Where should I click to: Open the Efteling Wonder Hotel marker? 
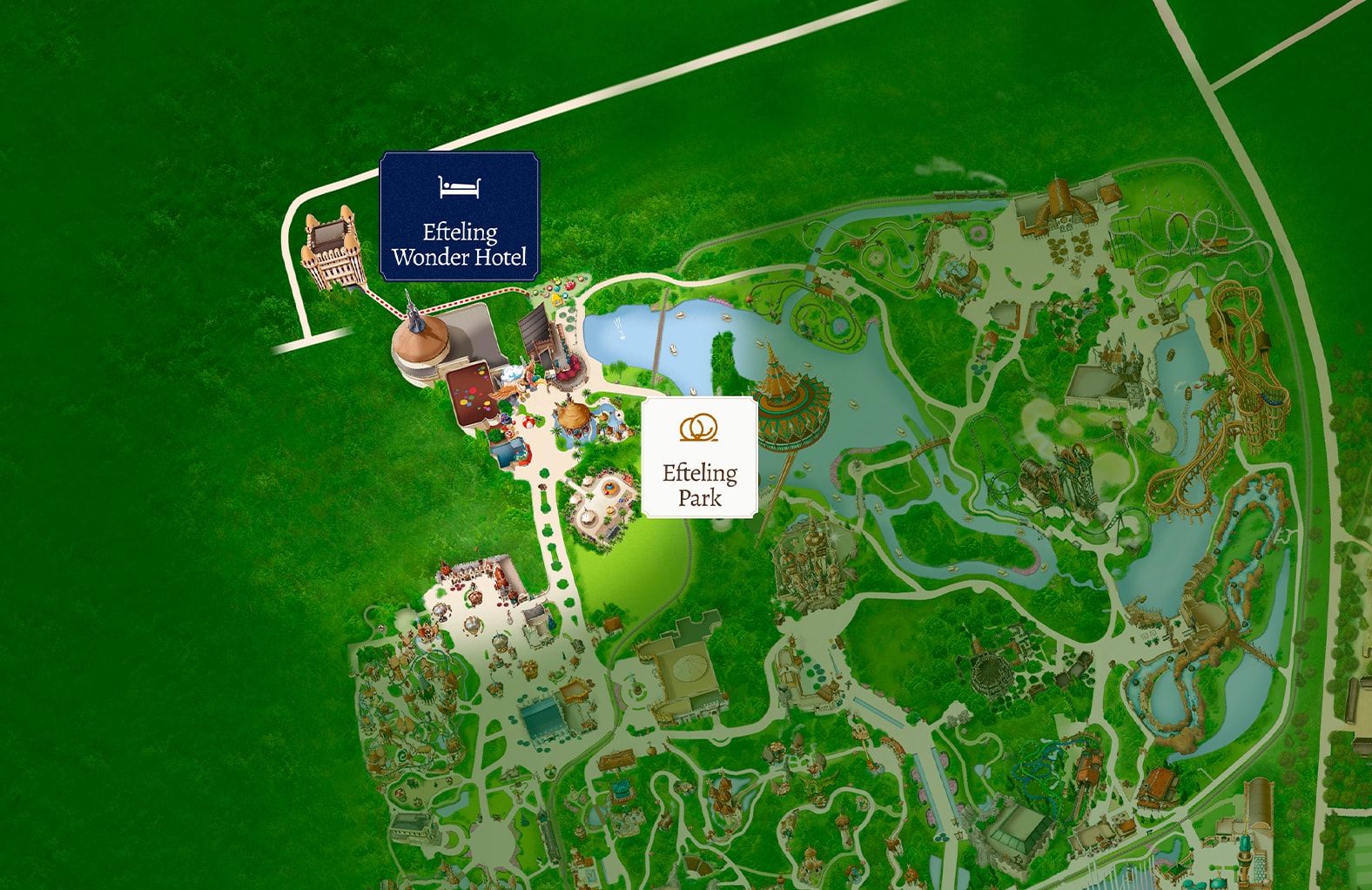pyautogui.click(x=459, y=217)
